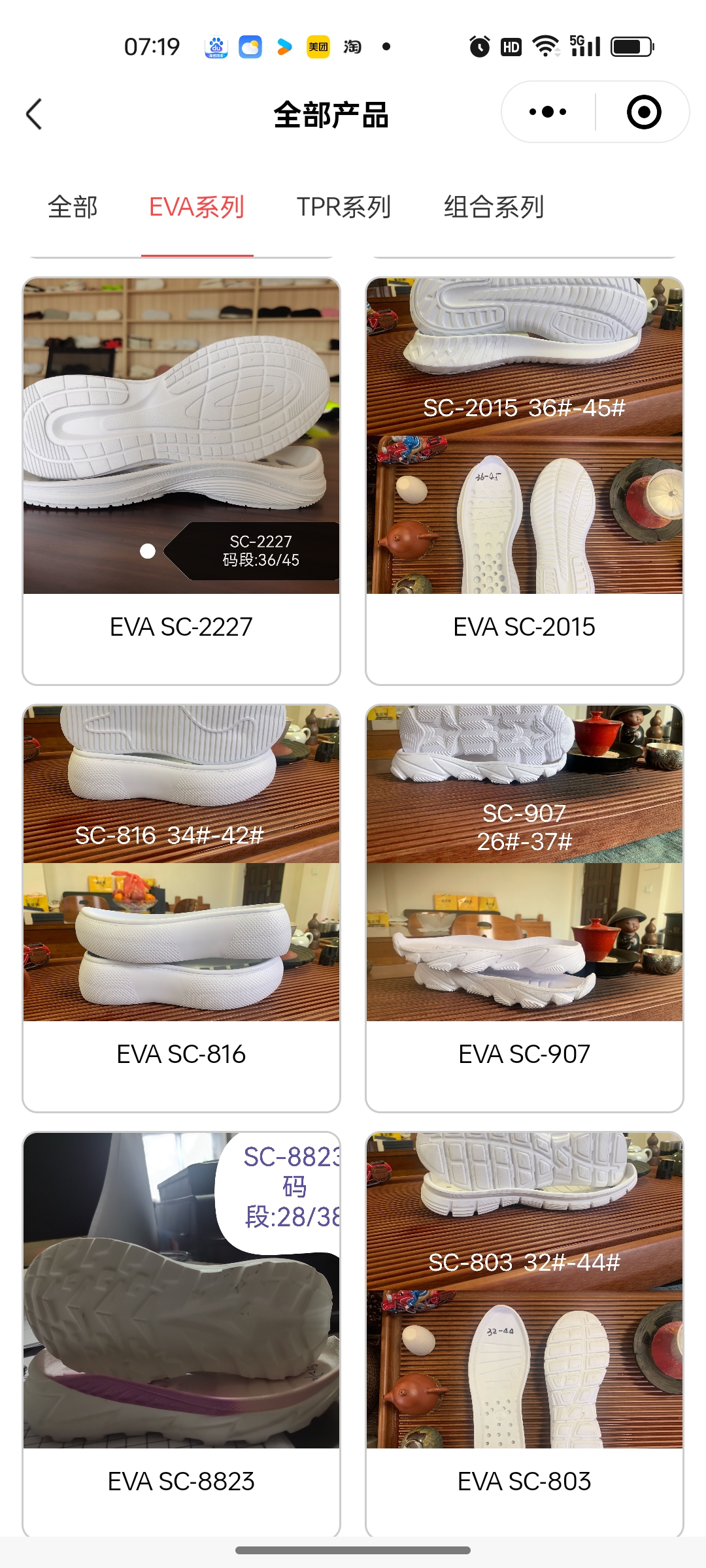Tap the EVA SC-803 product card
This screenshot has width=706, height=1568.
524,1333
